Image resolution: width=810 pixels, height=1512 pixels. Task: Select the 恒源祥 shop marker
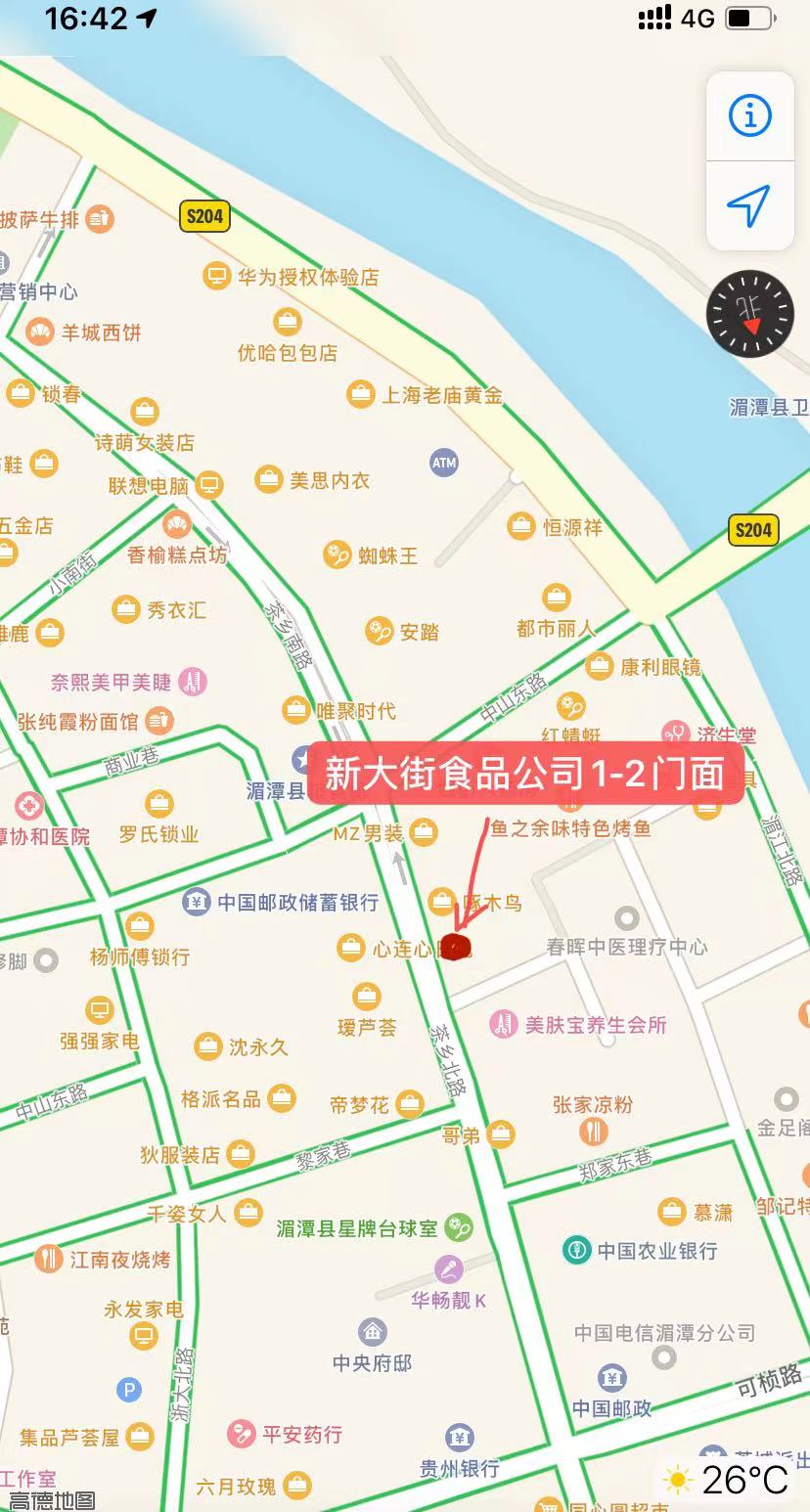(521, 527)
